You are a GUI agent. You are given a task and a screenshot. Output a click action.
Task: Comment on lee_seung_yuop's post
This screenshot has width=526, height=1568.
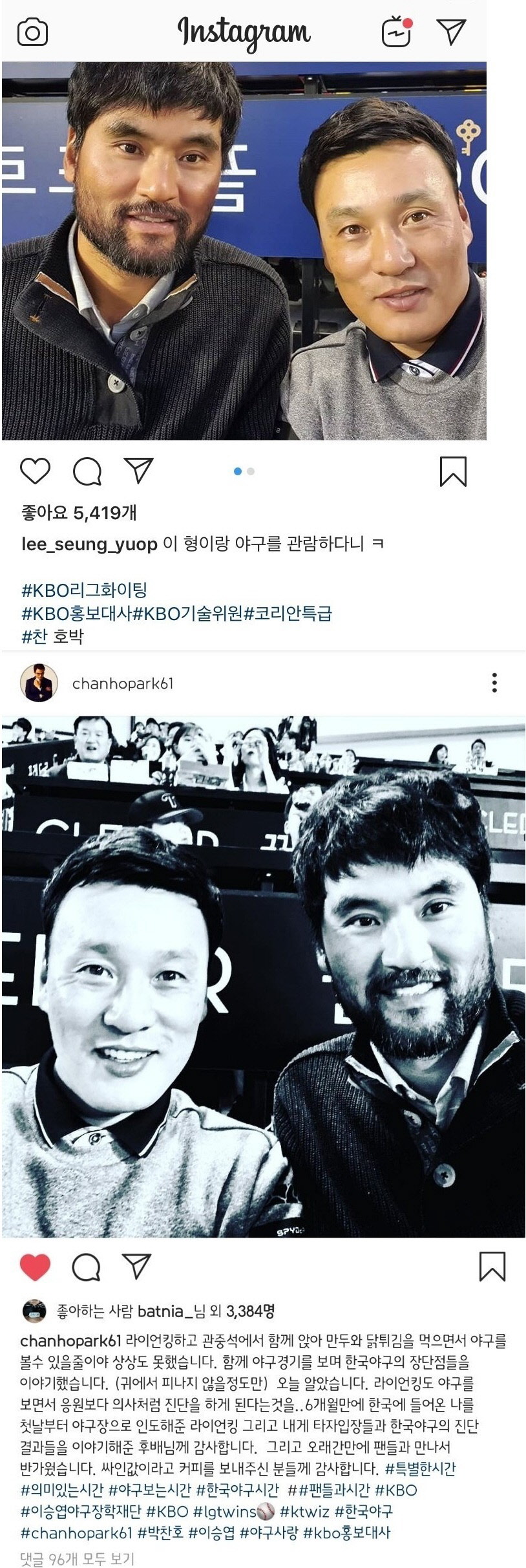tap(87, 471)
